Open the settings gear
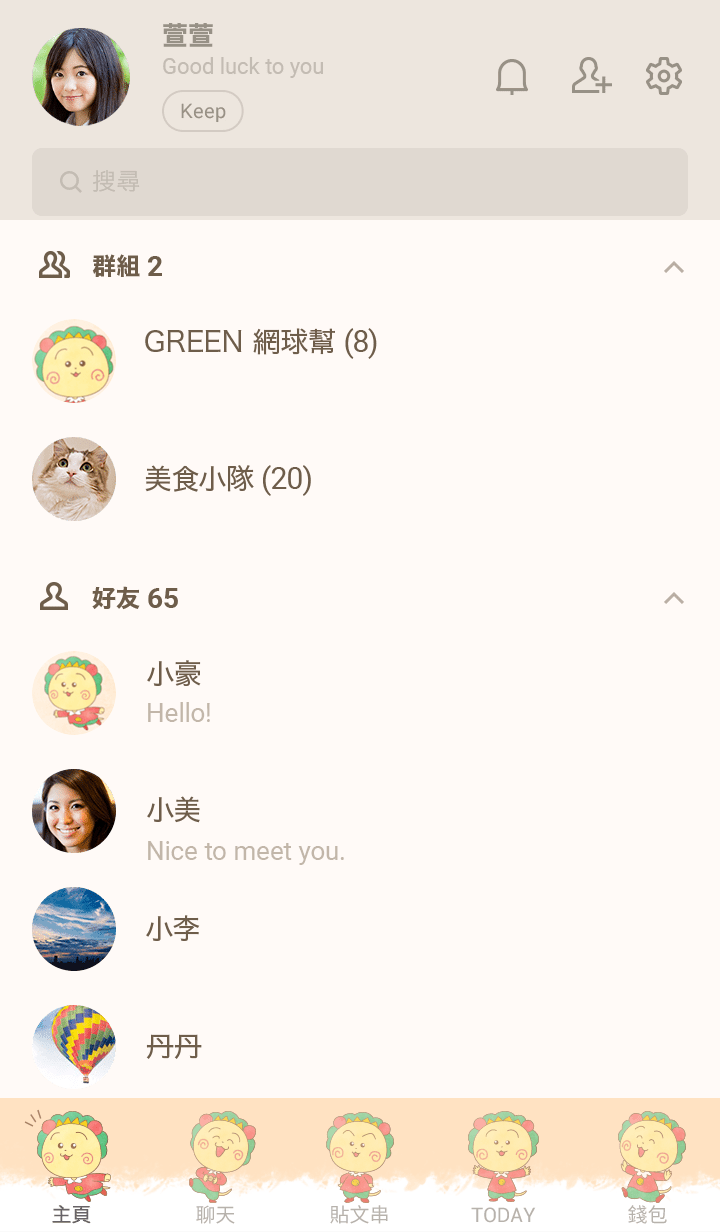Screen dimensions: 720x1232 [x=664, y=77]
